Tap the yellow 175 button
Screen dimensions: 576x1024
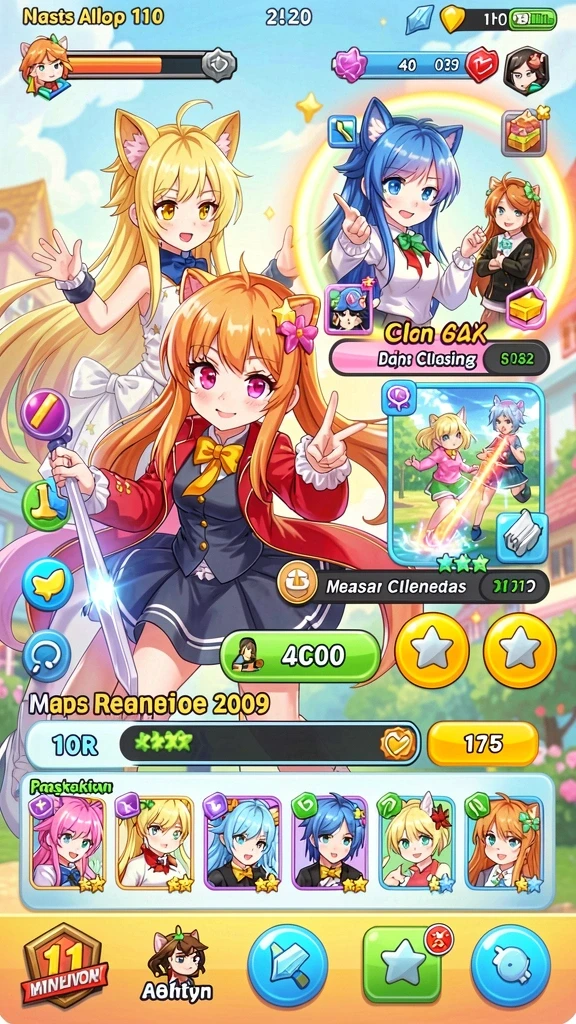tap(483, 743)
